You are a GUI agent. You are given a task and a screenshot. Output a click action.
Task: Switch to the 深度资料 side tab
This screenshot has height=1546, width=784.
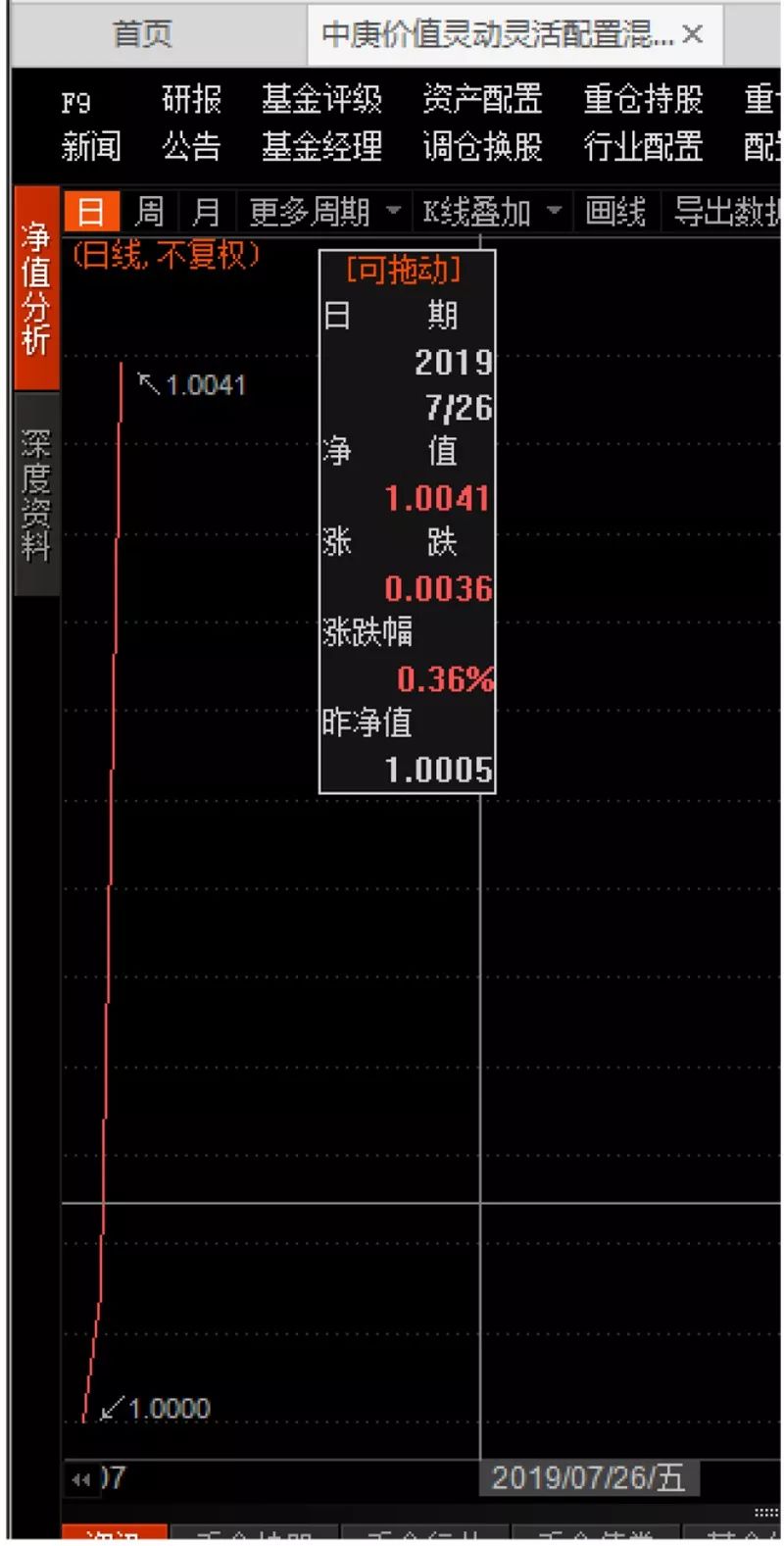[36, 495]
